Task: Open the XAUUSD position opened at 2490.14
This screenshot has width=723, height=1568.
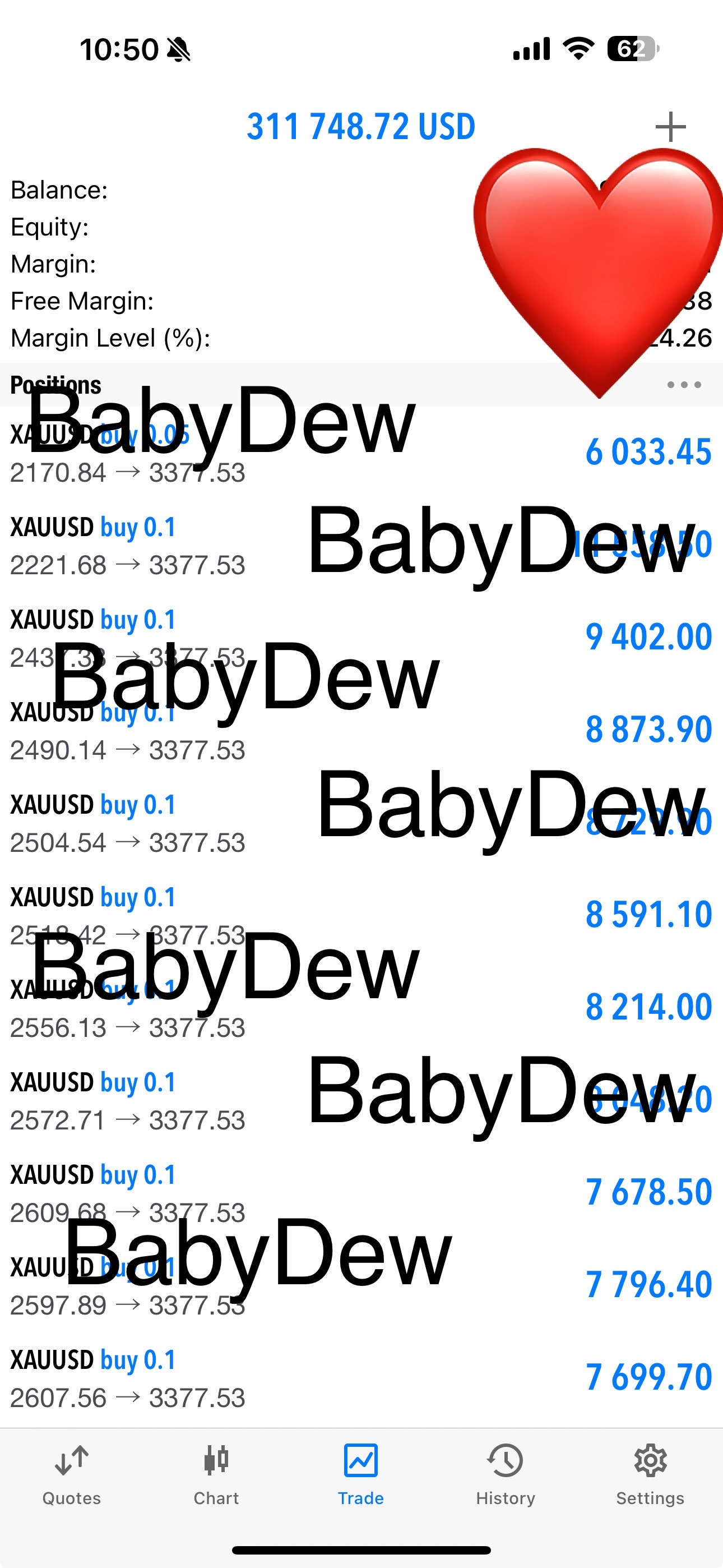Action: 361,730
